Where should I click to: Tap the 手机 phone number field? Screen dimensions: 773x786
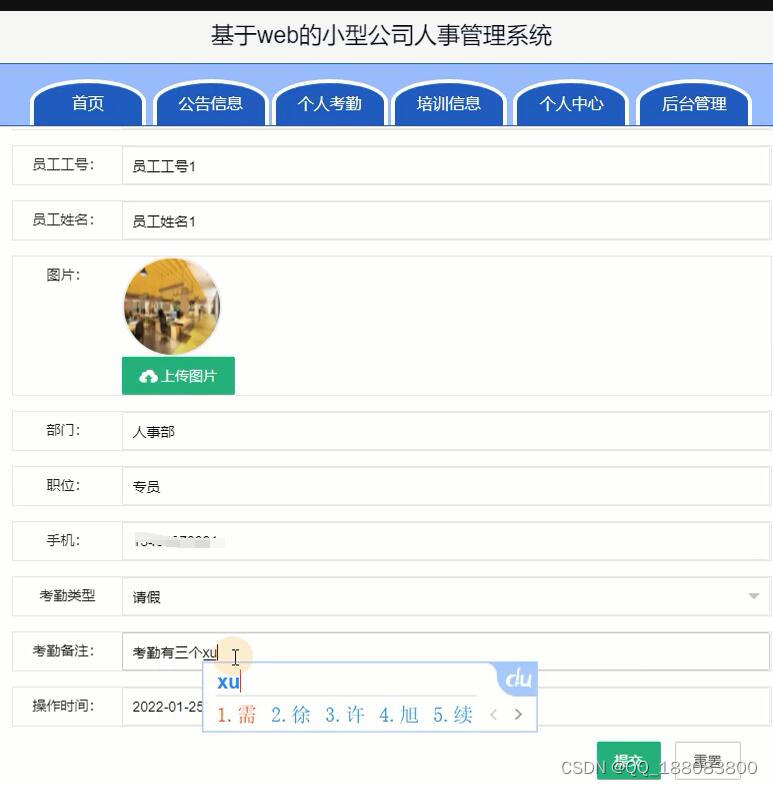[445, 541]
